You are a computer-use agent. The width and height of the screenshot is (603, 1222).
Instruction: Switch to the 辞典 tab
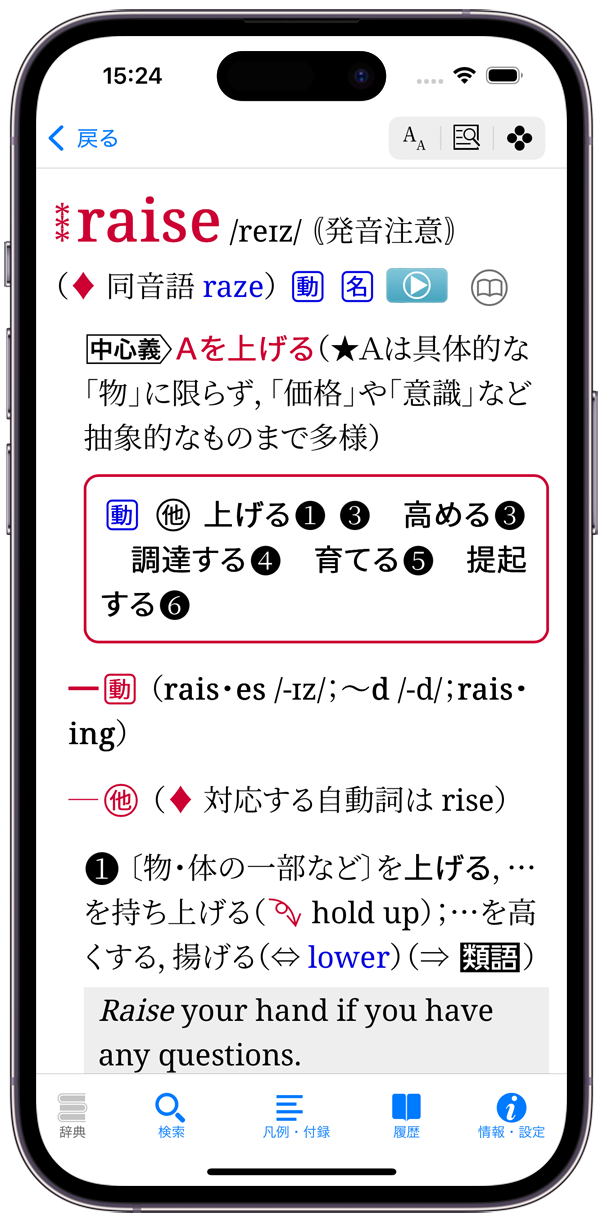pos(73,1115)
